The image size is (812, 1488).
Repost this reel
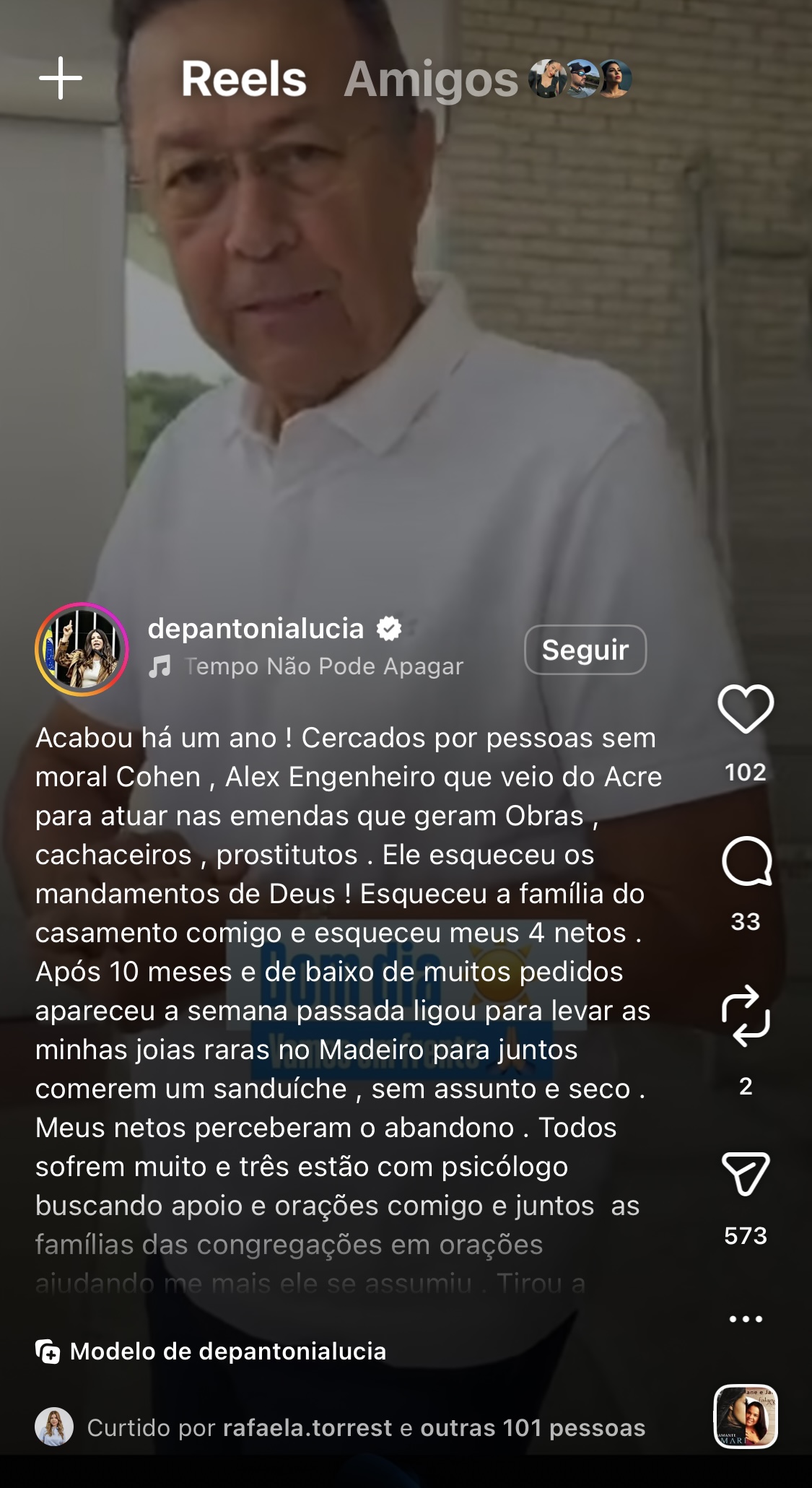pyautogui.click(x=746, y=1016)
